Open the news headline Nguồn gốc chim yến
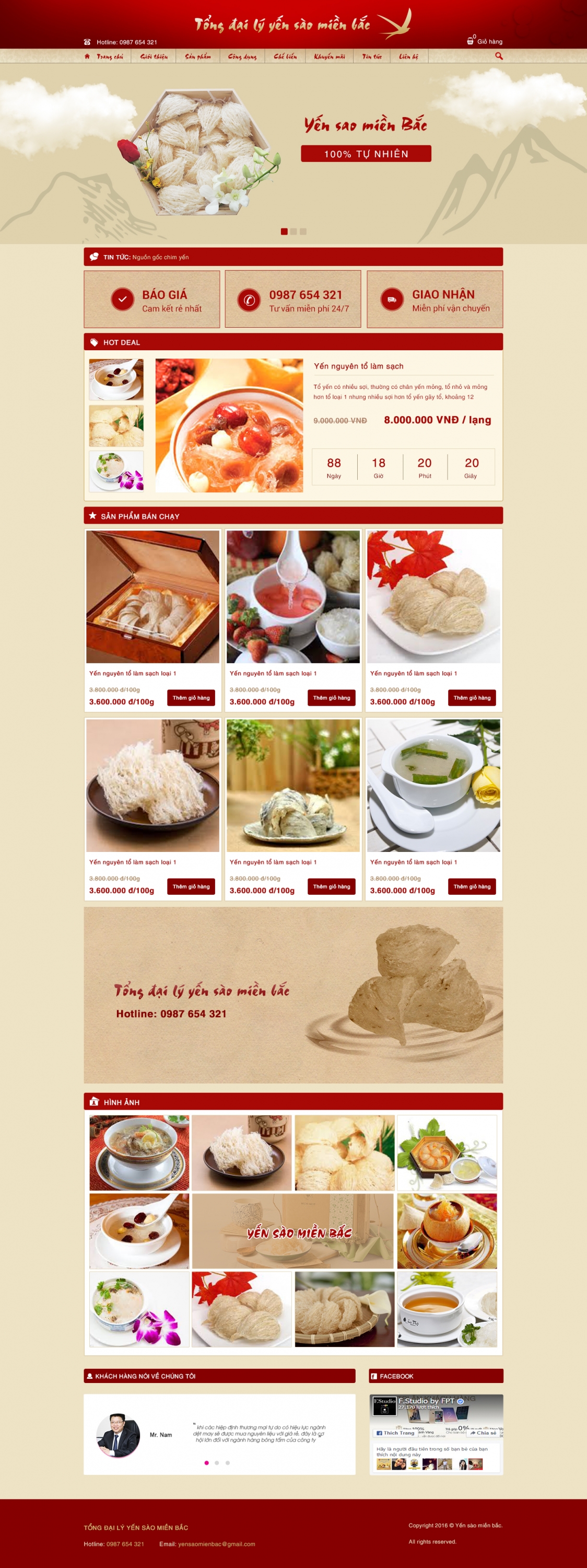The width and height of the screenshot is (587, 1568). click(160, 257)
